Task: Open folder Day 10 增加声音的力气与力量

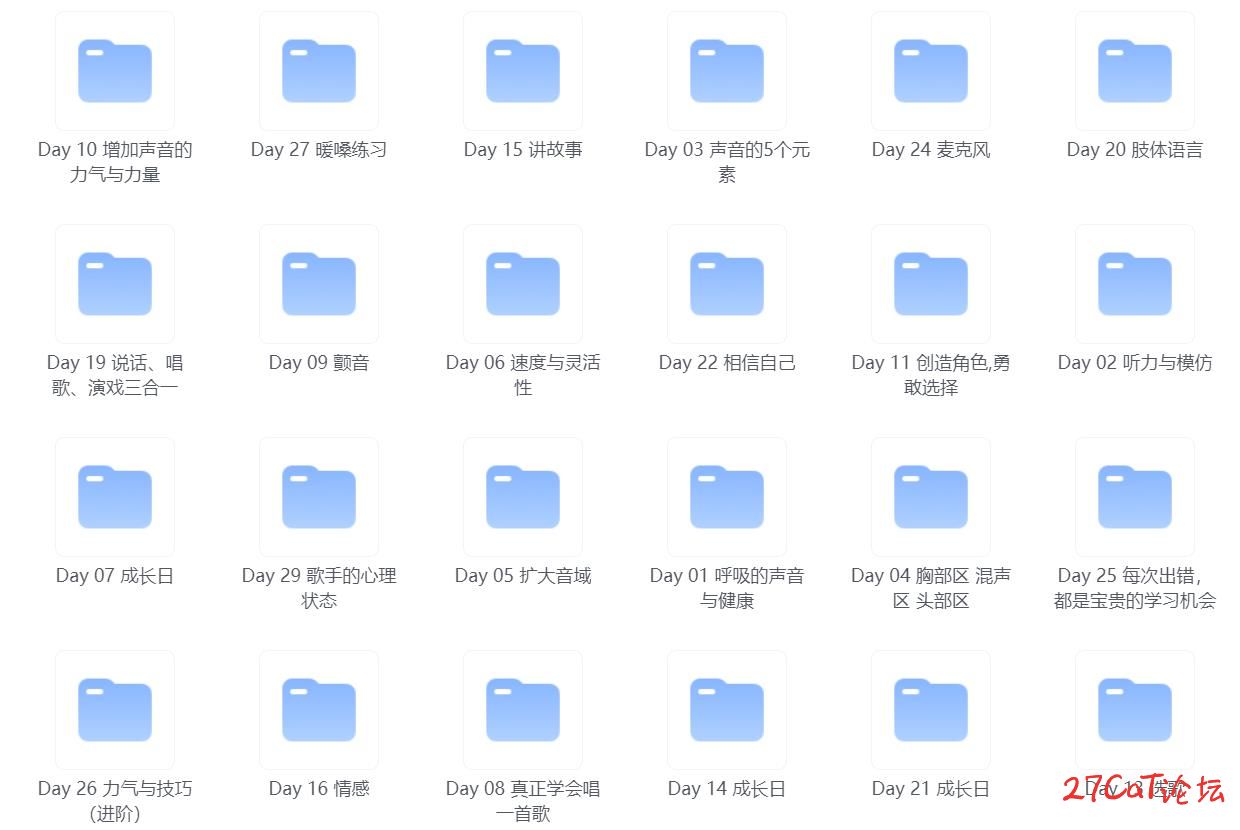Action: [115, 72]
